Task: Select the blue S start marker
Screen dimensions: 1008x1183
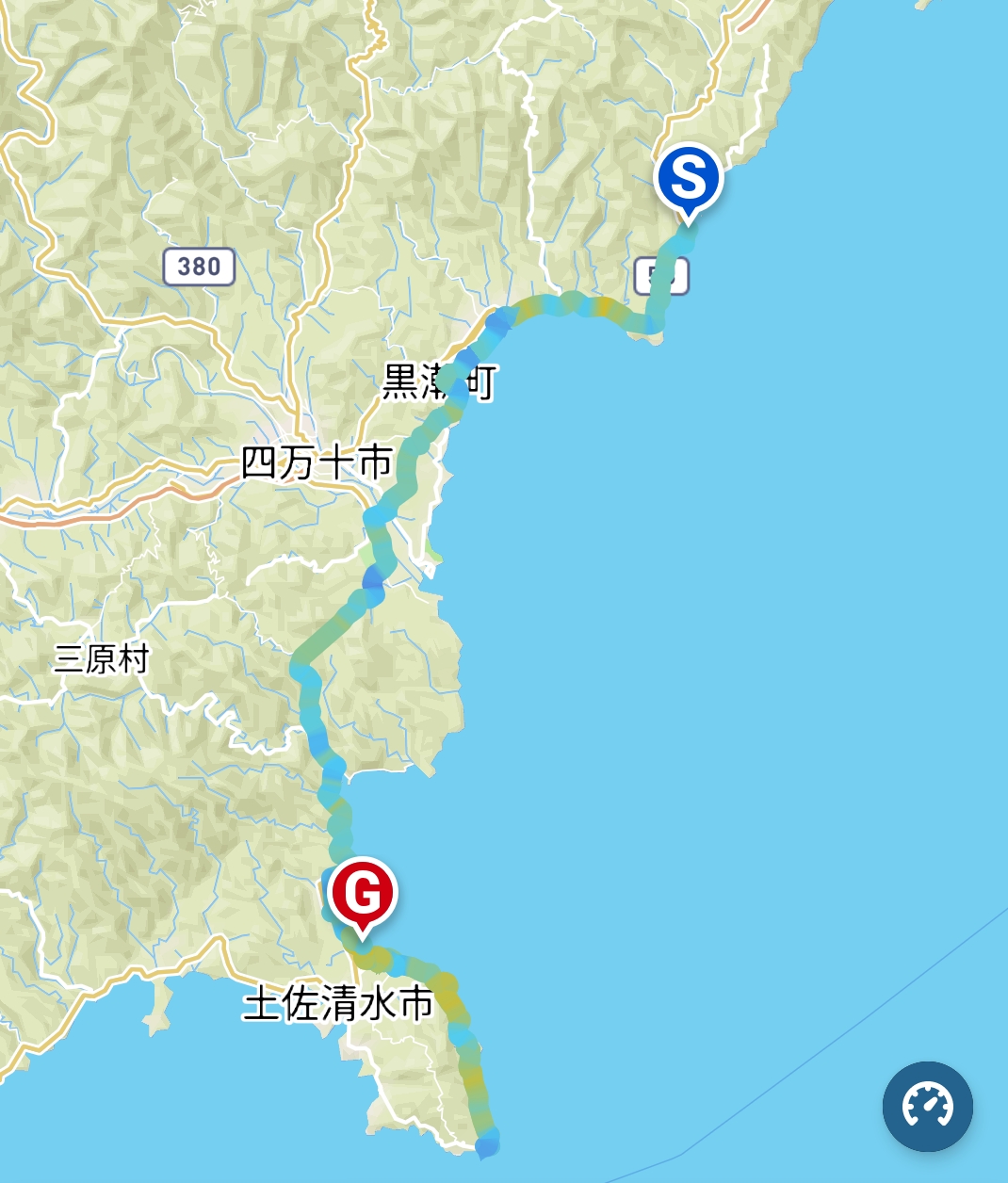Action: [689, 178]
